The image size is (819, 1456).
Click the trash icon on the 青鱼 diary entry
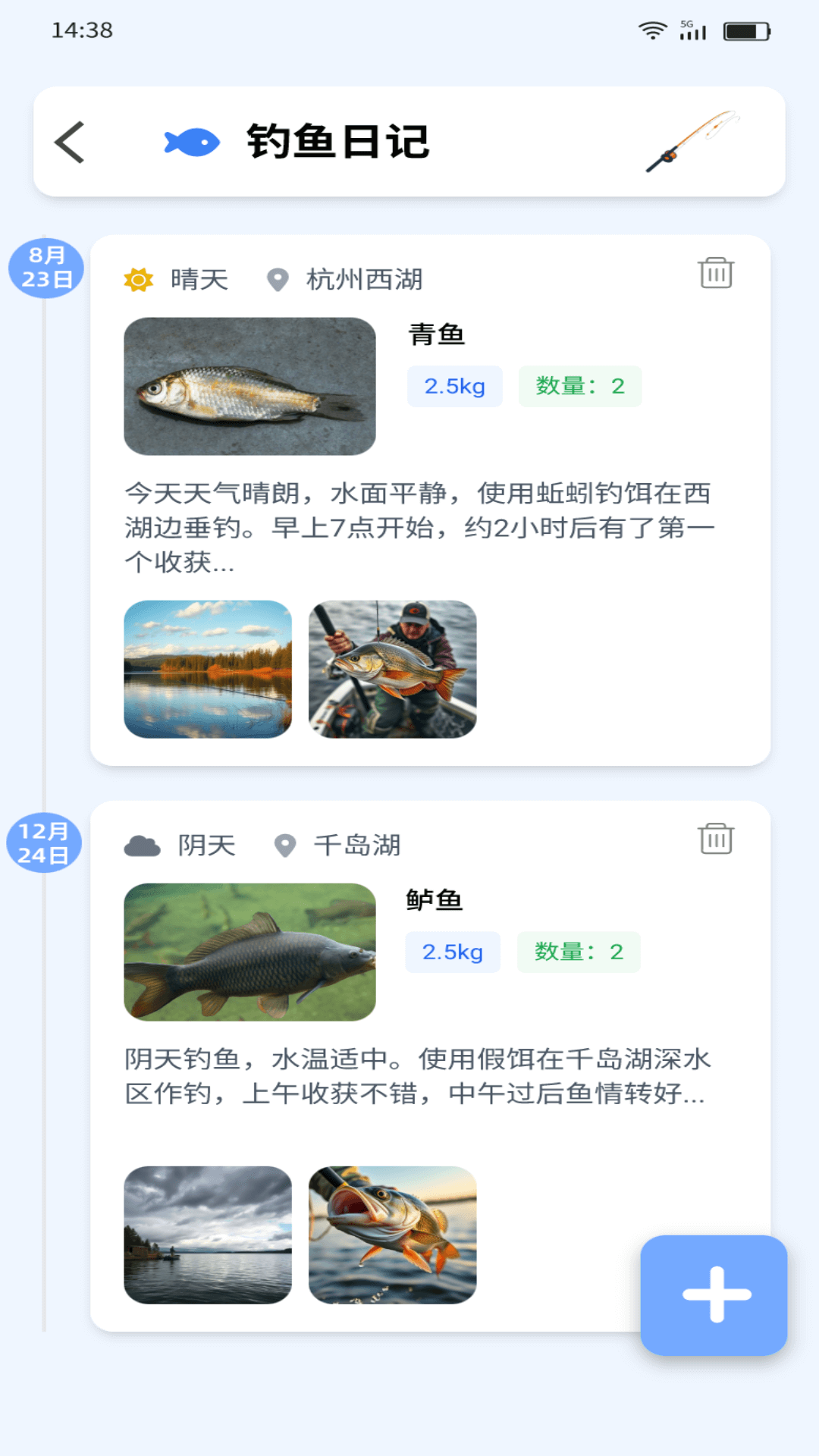point(716,274)
